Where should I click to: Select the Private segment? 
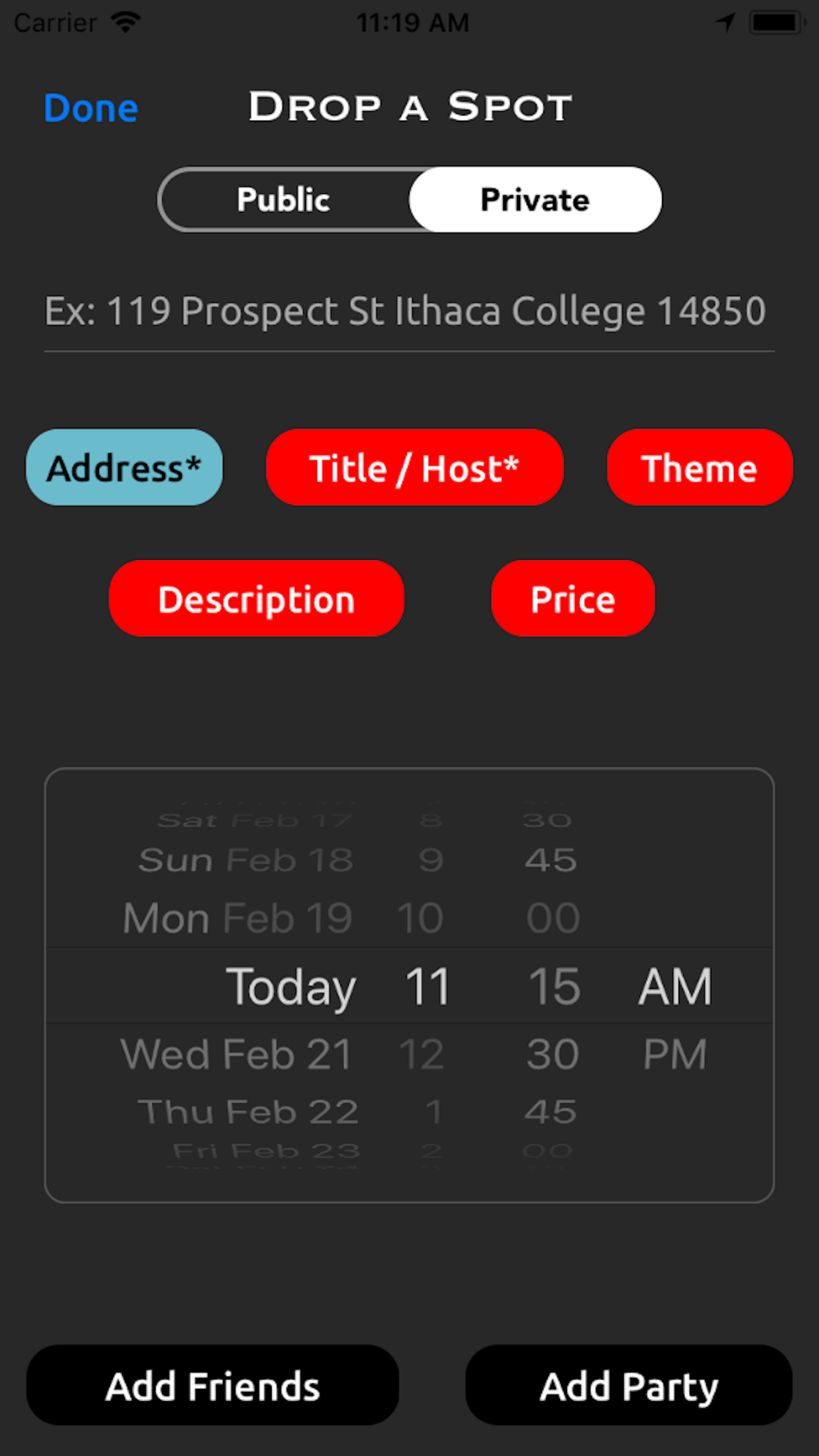point(536,200)
